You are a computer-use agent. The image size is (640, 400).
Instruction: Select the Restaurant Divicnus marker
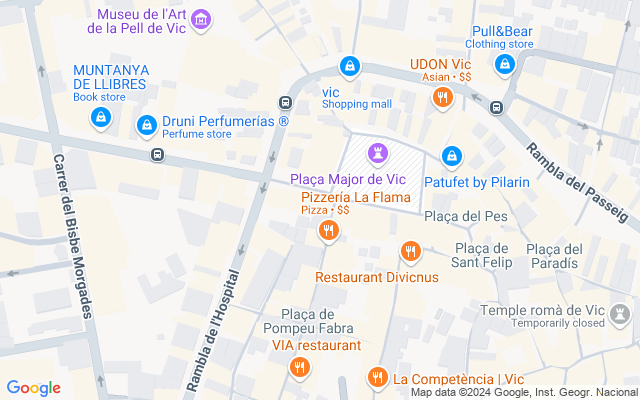coord(409,252)
